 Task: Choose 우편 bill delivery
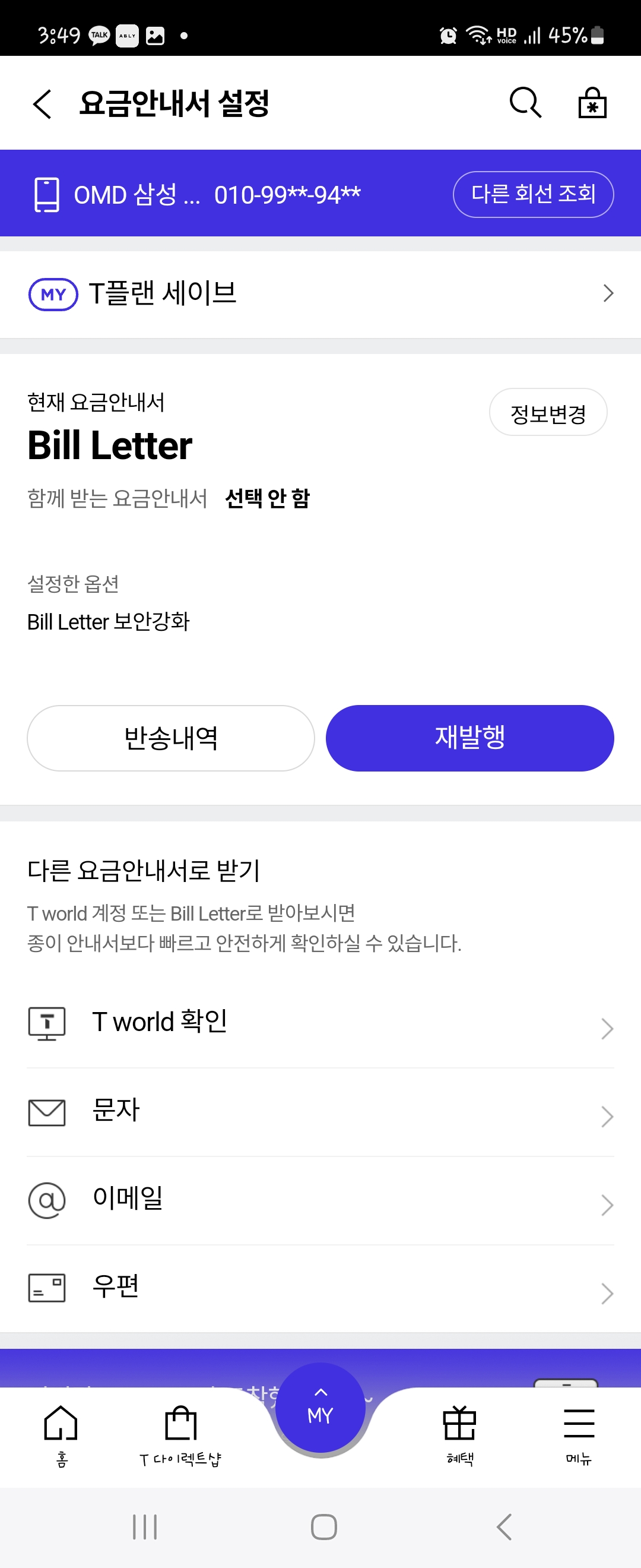(x=320, y=1288)
